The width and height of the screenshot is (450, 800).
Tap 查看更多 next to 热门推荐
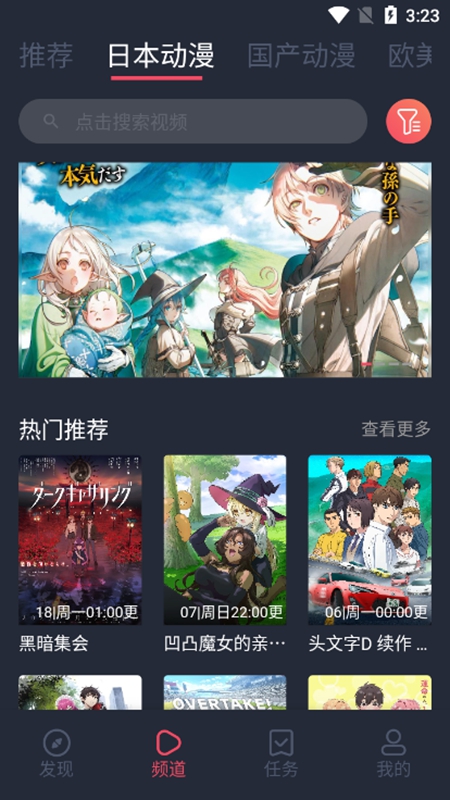click(x=396, y=429)
